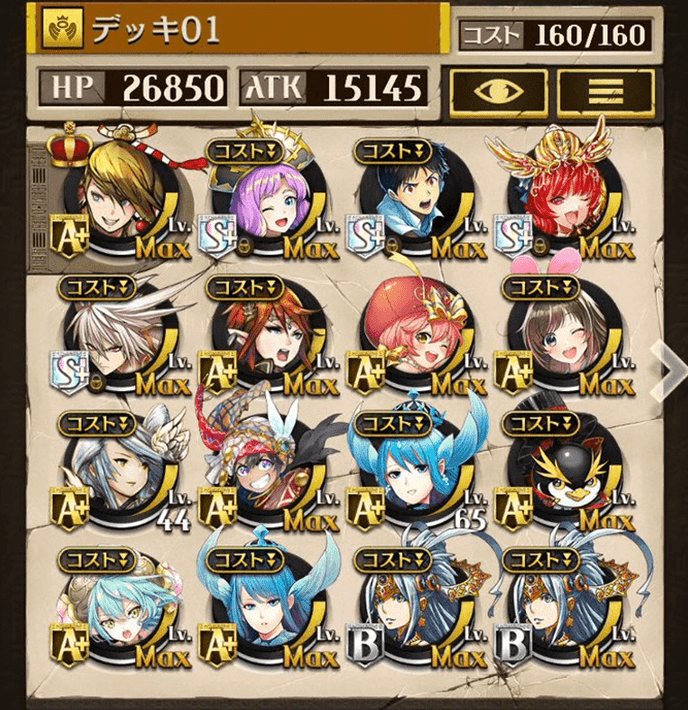This screenshot has width=688, height=710.
Task: Open the silver-haired level 44 character
Action: (117, 475)
